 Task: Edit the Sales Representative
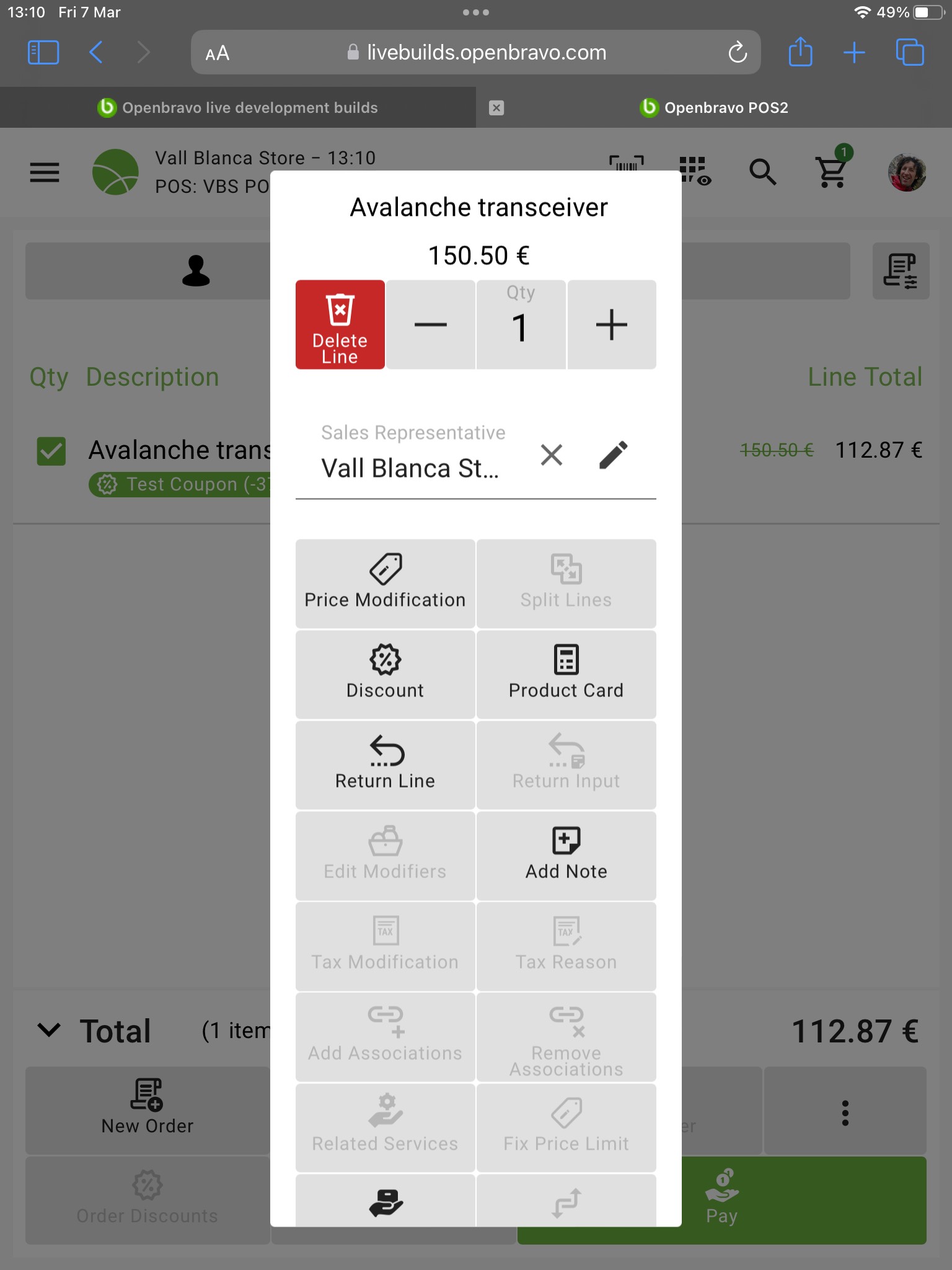[x=613, y=455]
